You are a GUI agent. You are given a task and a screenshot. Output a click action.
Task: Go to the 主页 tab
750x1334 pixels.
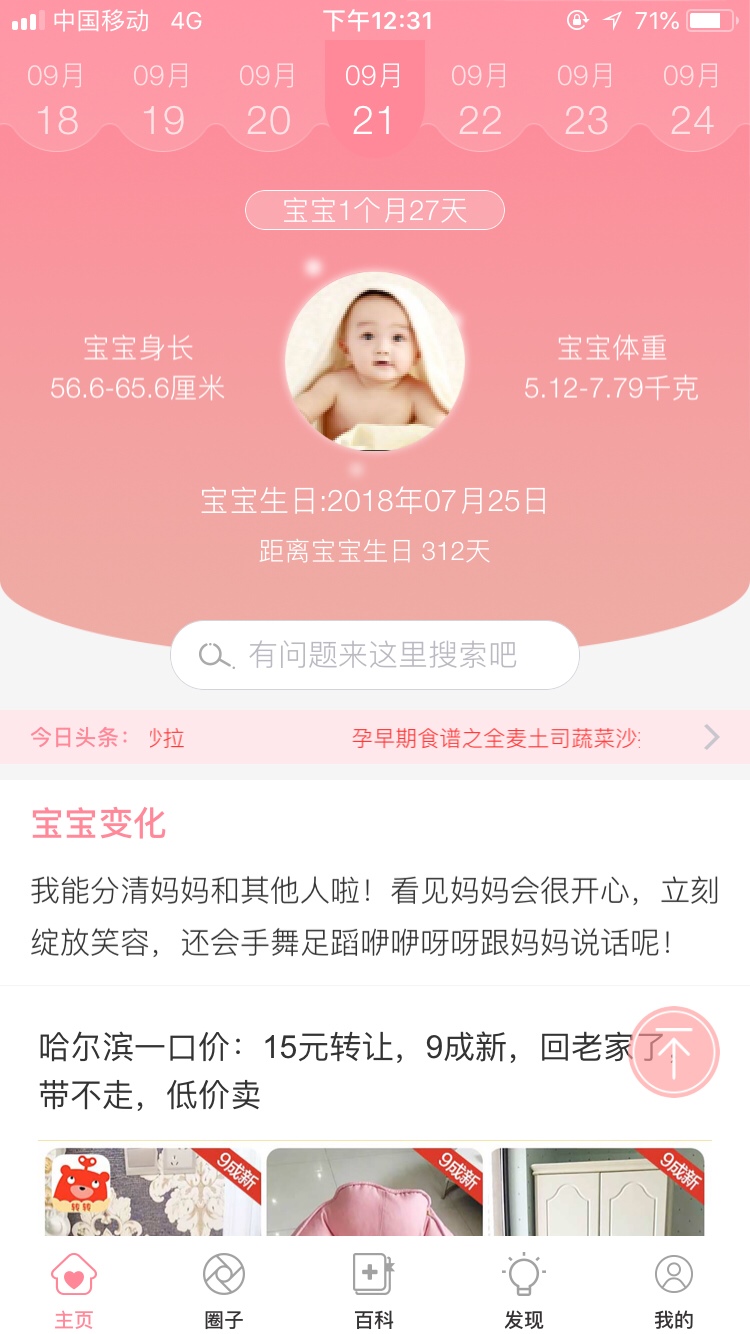74,1290
